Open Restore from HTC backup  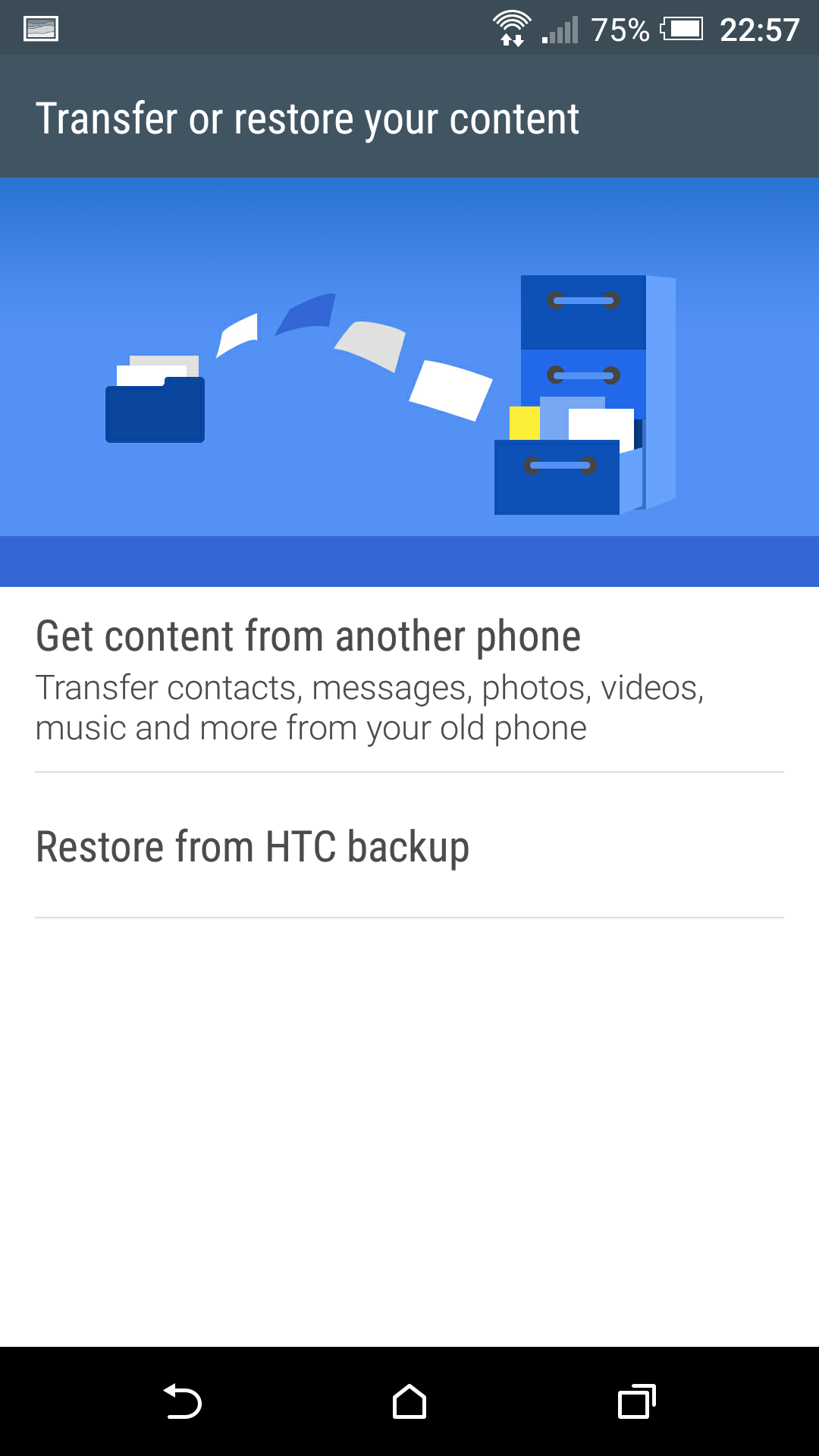(409, 846)
